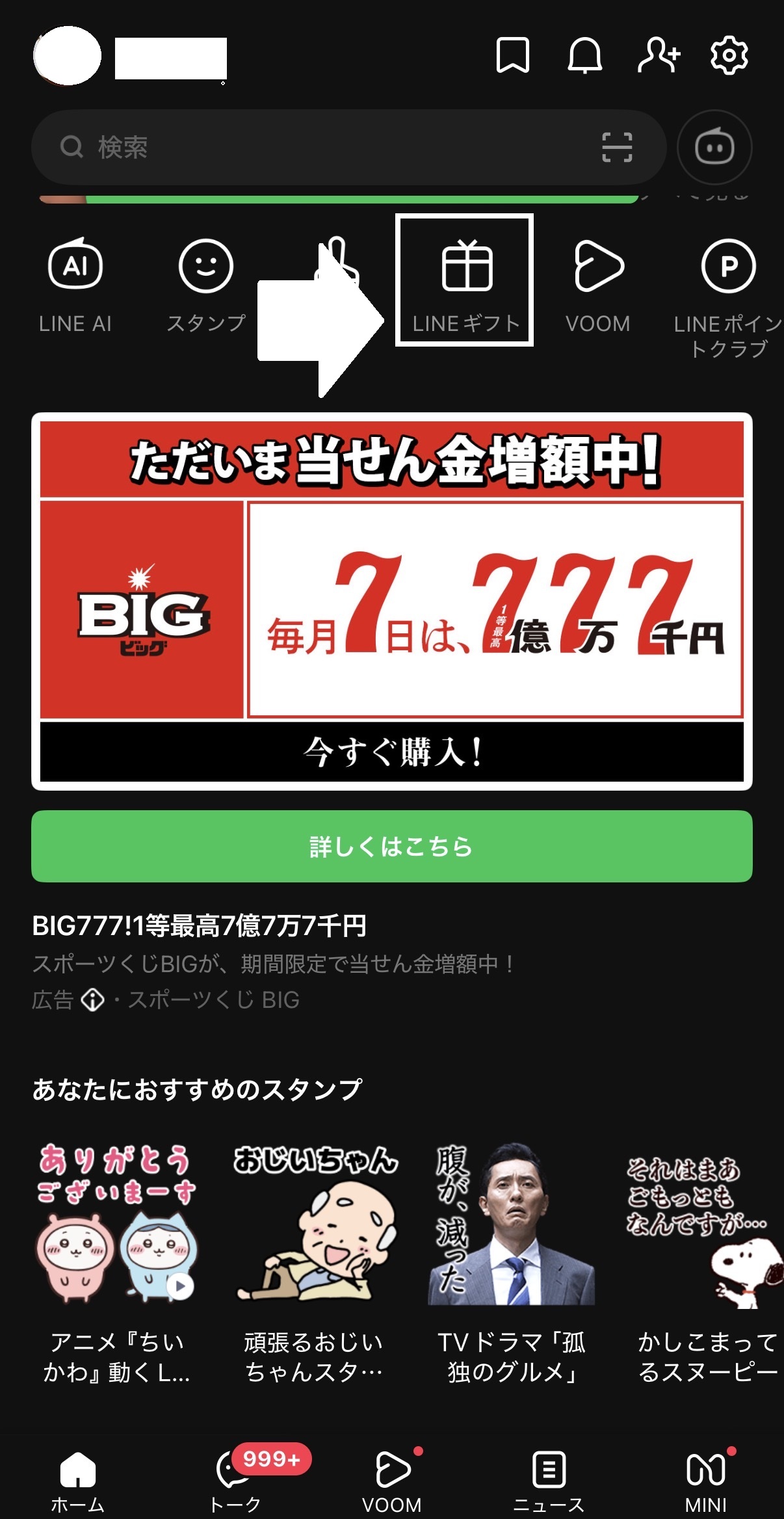Screen dimensions: 784x1519
Task: Open the settings gear
Action: [729, 56]
